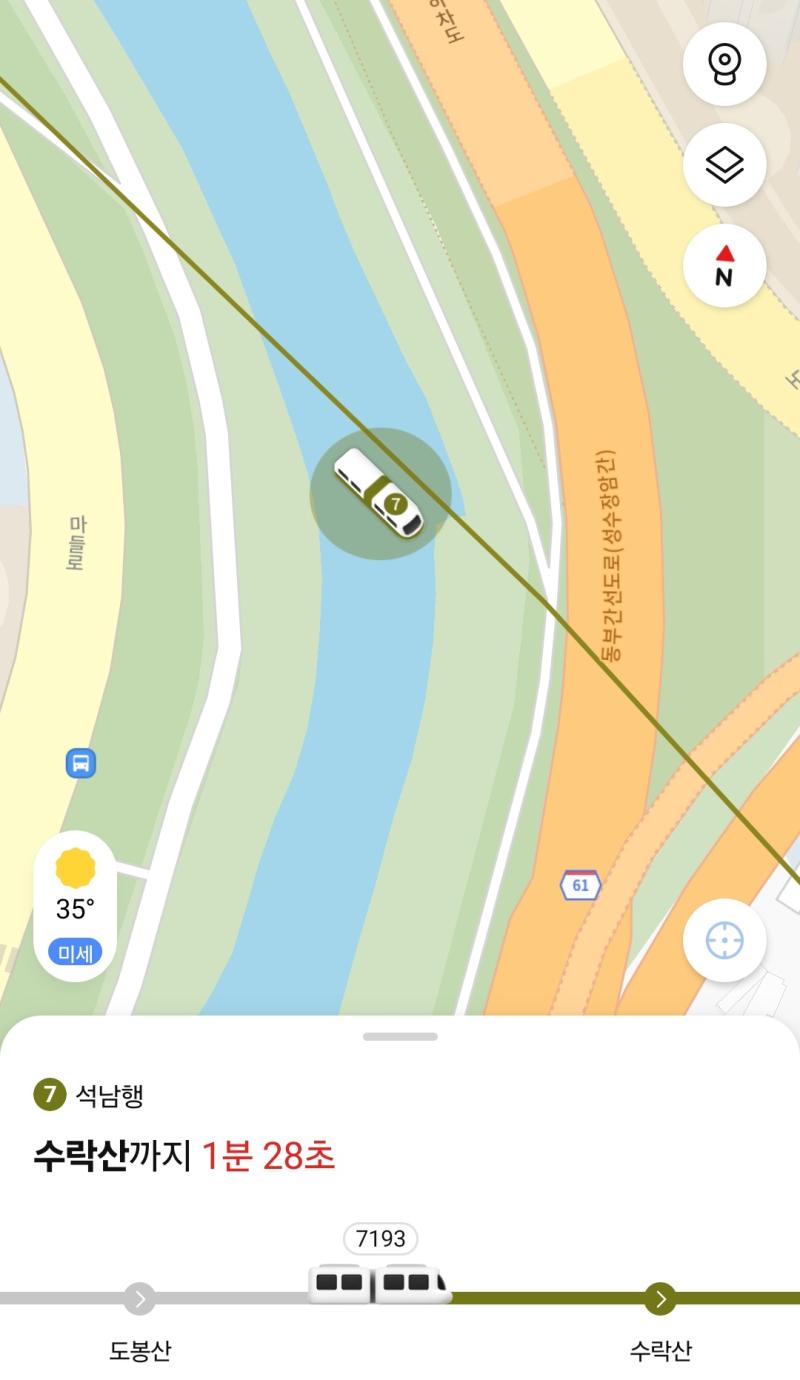The height and width of the screenshot is (1380, 800).
Task: Select the 도봉산 station marker on route bar
Action: pos(139,1299)
